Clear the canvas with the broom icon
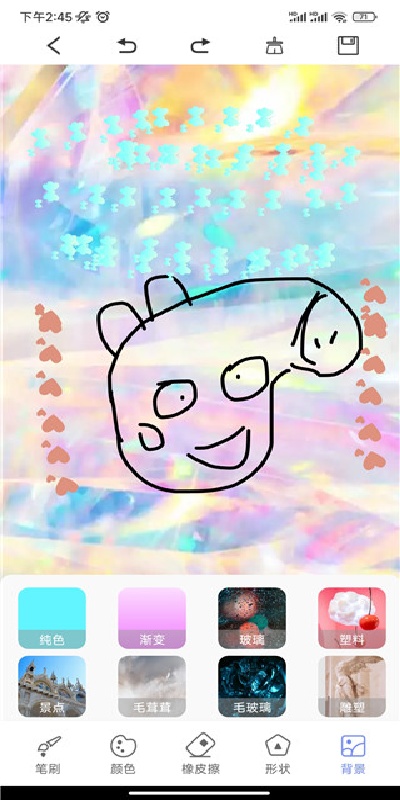Viewport: 400px width, 800px height. coord(274,45)
